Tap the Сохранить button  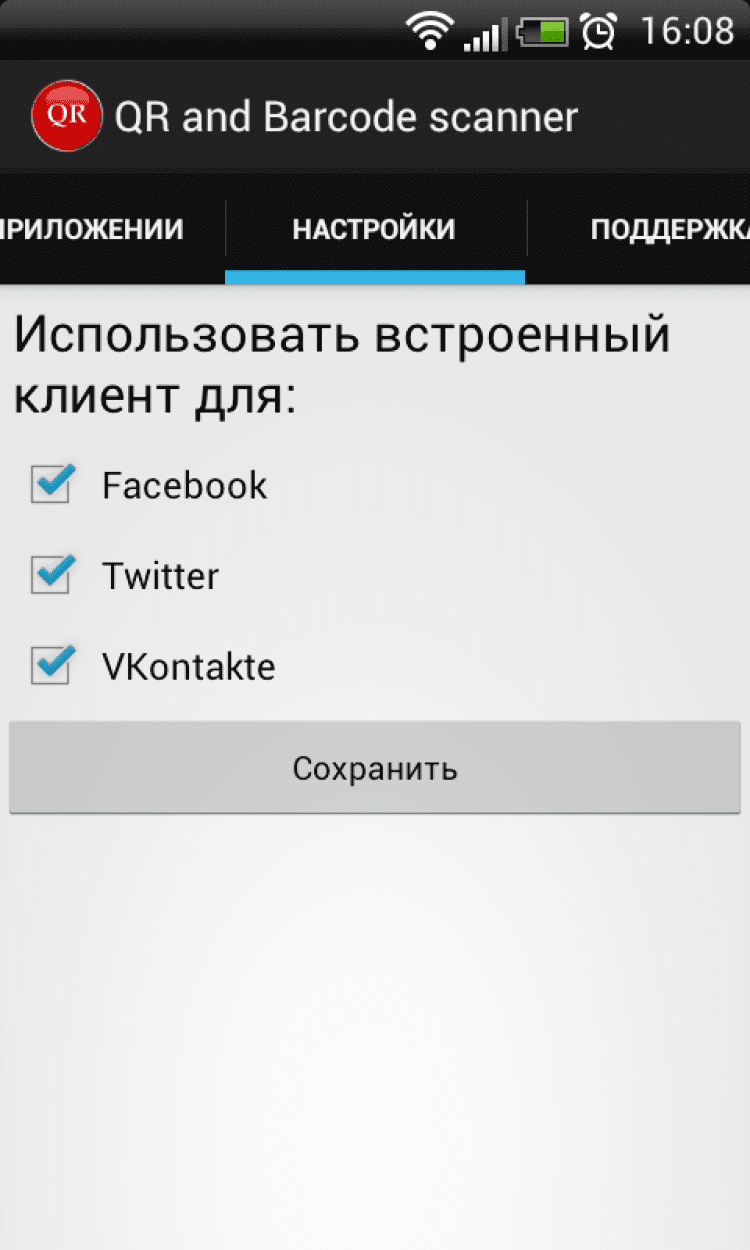coord(375,768)
